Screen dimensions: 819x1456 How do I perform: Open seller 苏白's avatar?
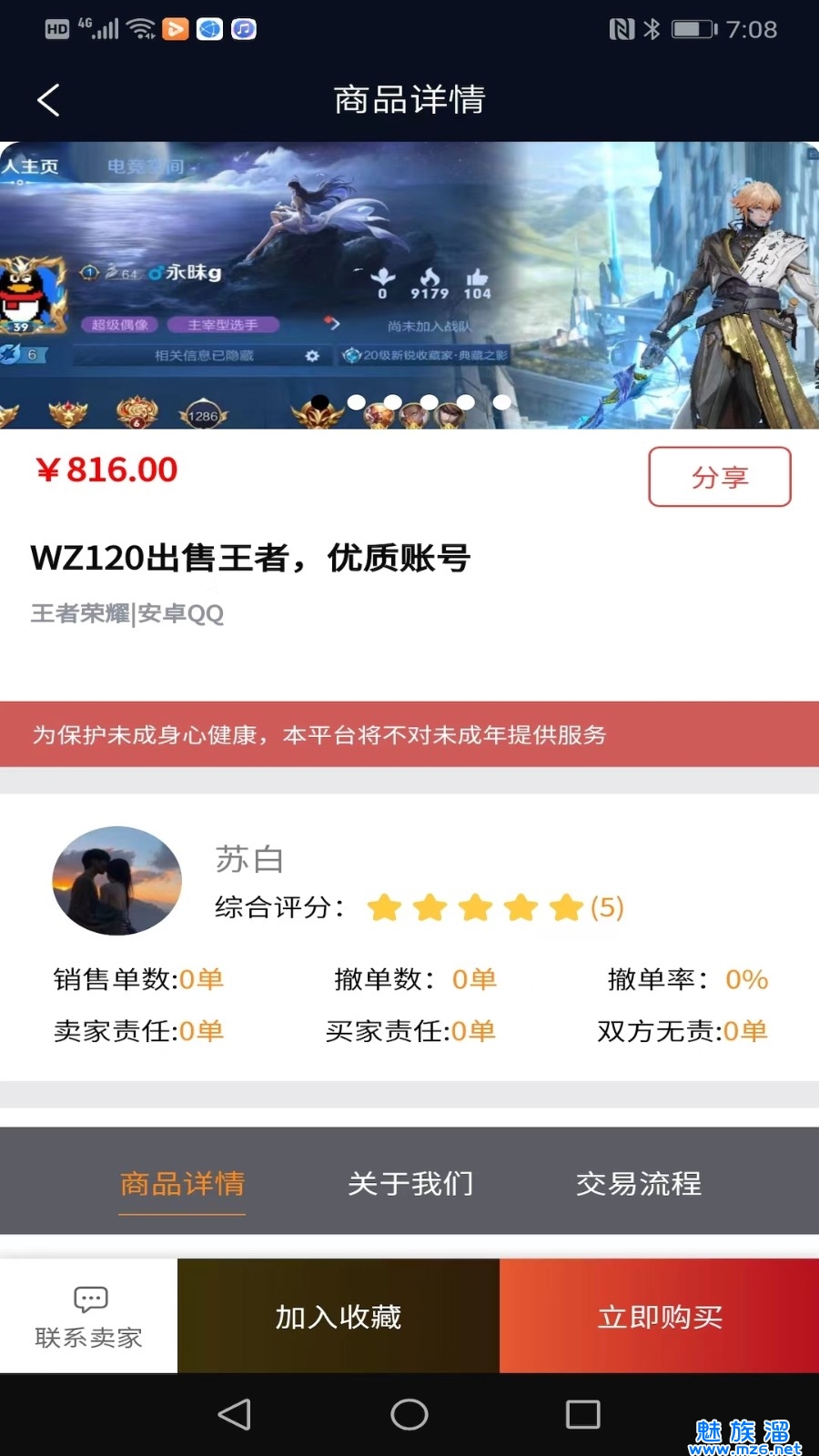point(117,880)
